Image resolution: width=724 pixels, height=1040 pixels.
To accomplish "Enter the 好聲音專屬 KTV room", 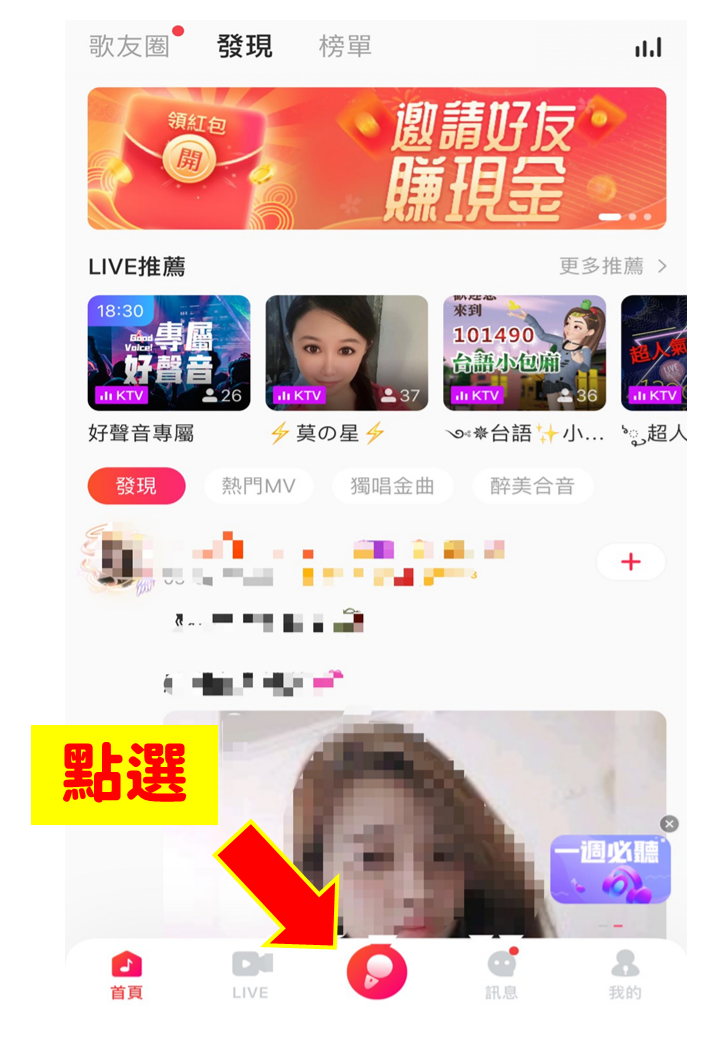I will click(168, 353).
